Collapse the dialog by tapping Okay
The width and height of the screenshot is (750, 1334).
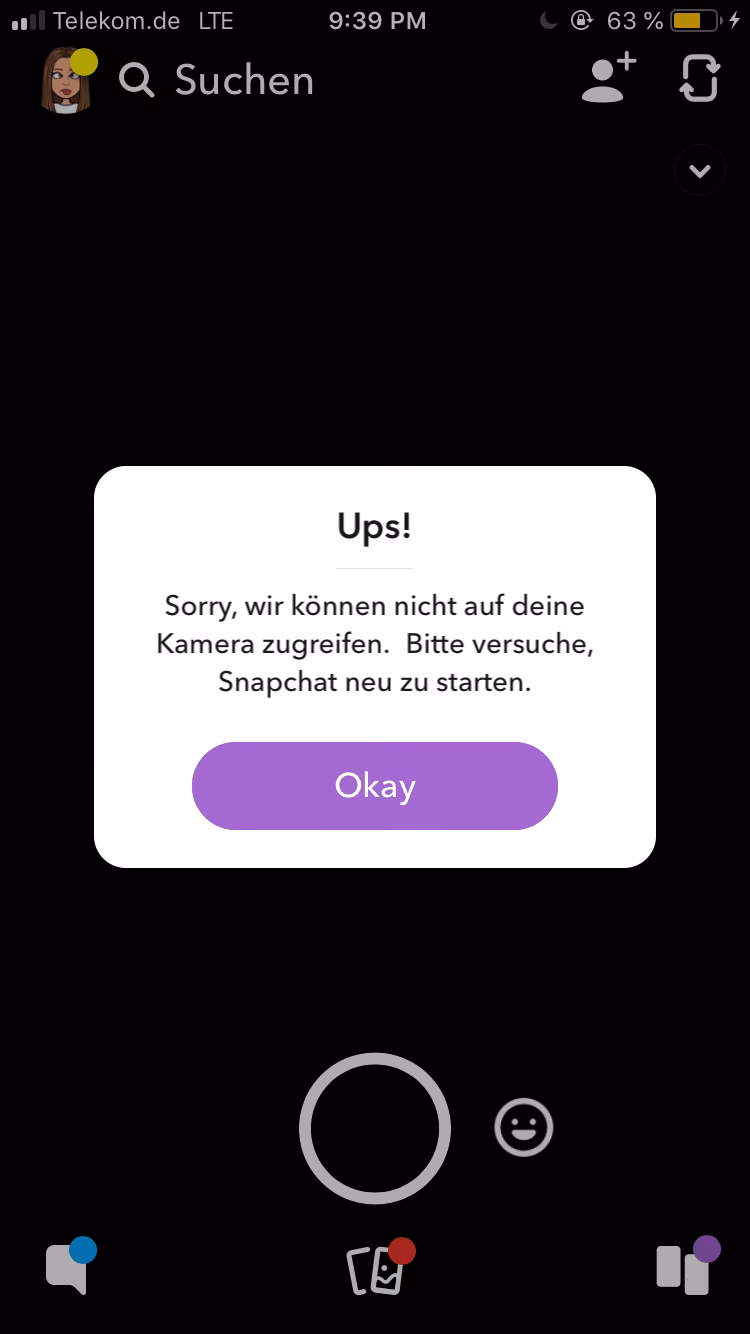tap(375, 786)
